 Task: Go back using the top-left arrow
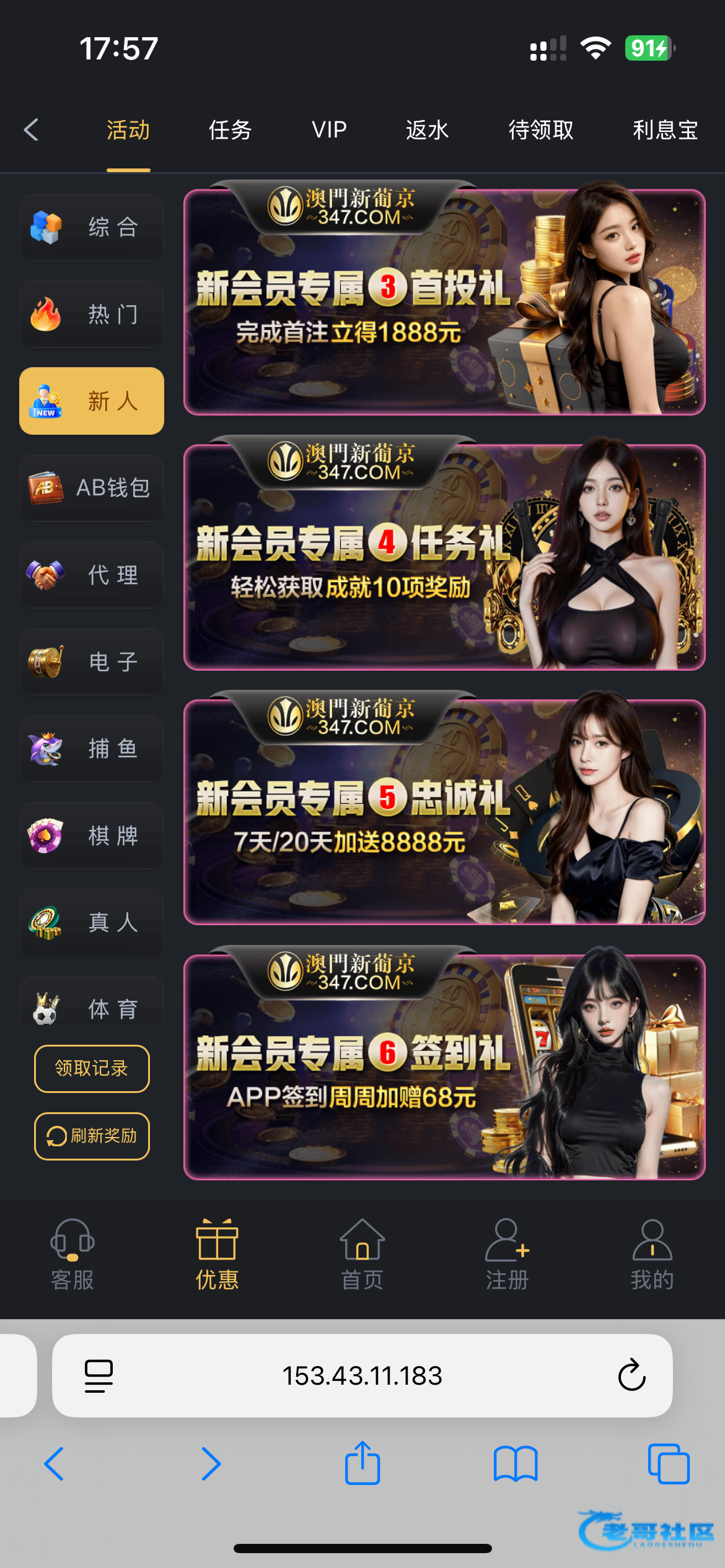[x=31, y=130]
